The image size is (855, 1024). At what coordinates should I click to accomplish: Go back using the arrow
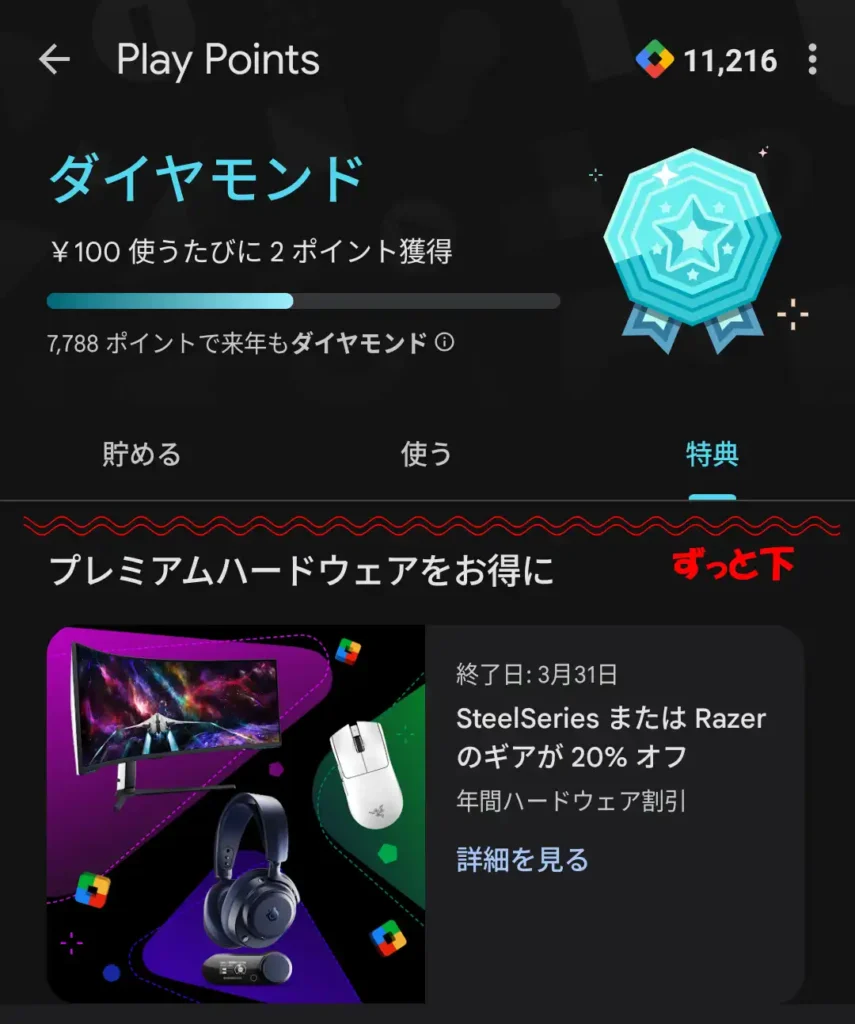54,59
